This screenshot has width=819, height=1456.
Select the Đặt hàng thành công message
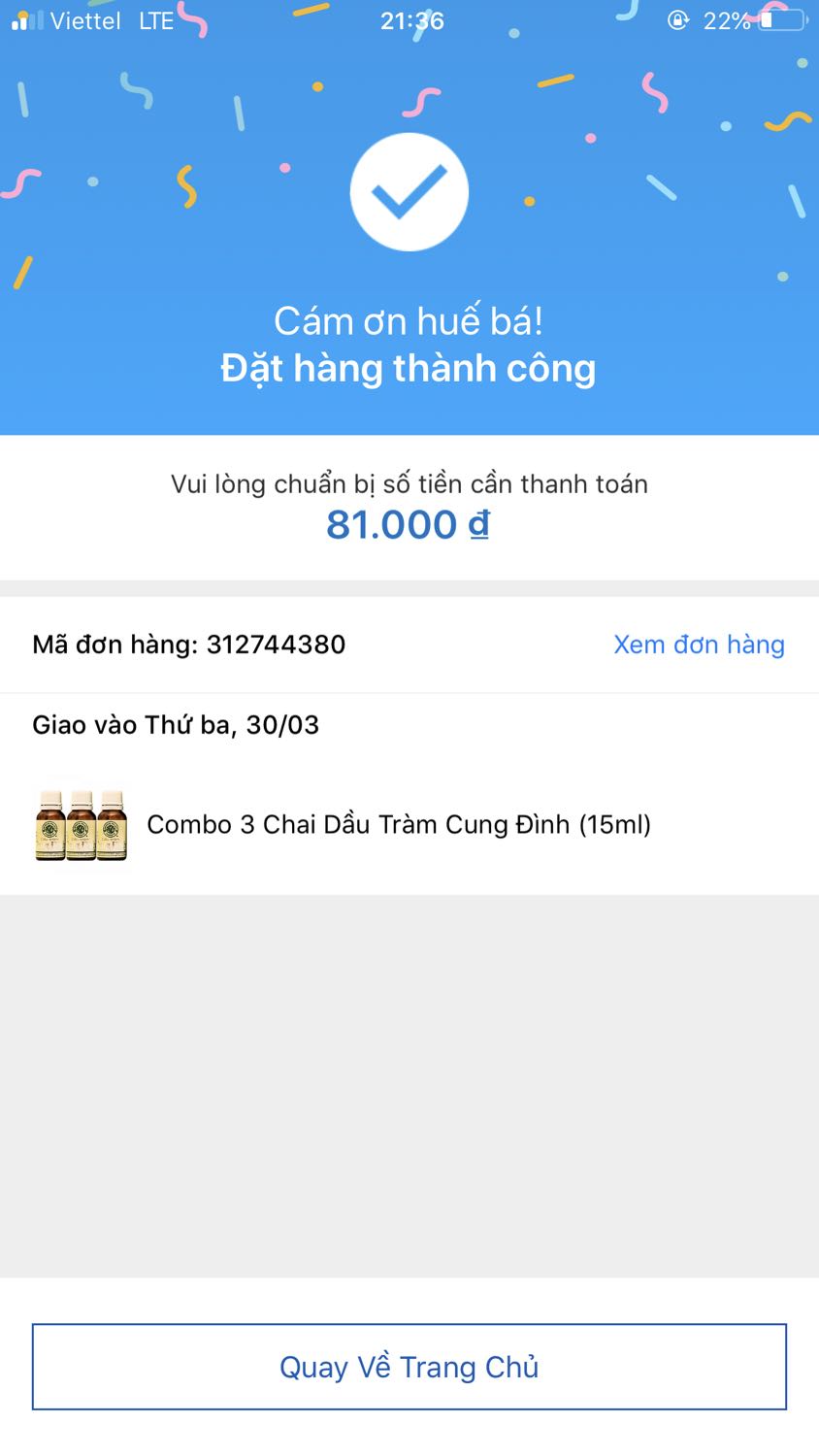(x=409, y=369)
